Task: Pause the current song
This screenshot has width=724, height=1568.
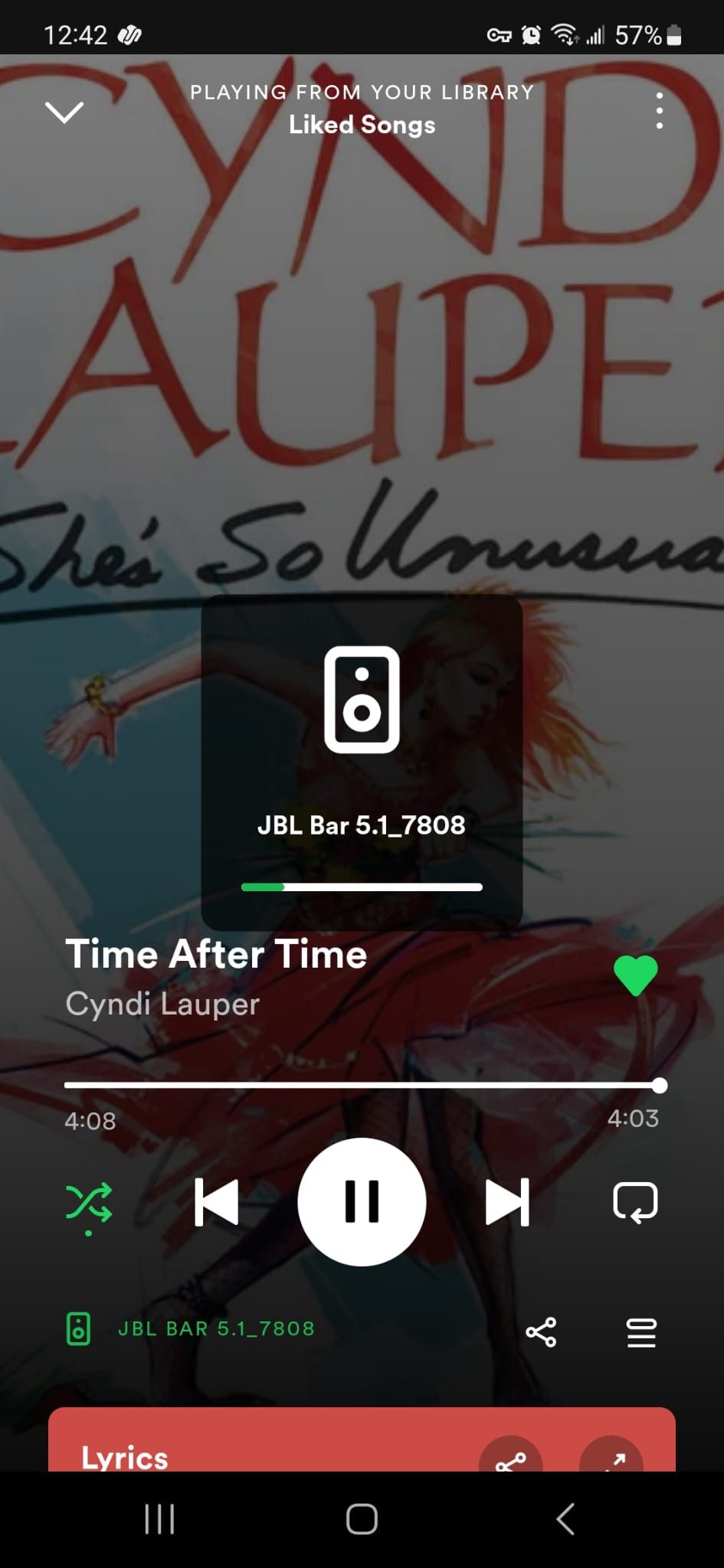Action: pos(362,1201)
